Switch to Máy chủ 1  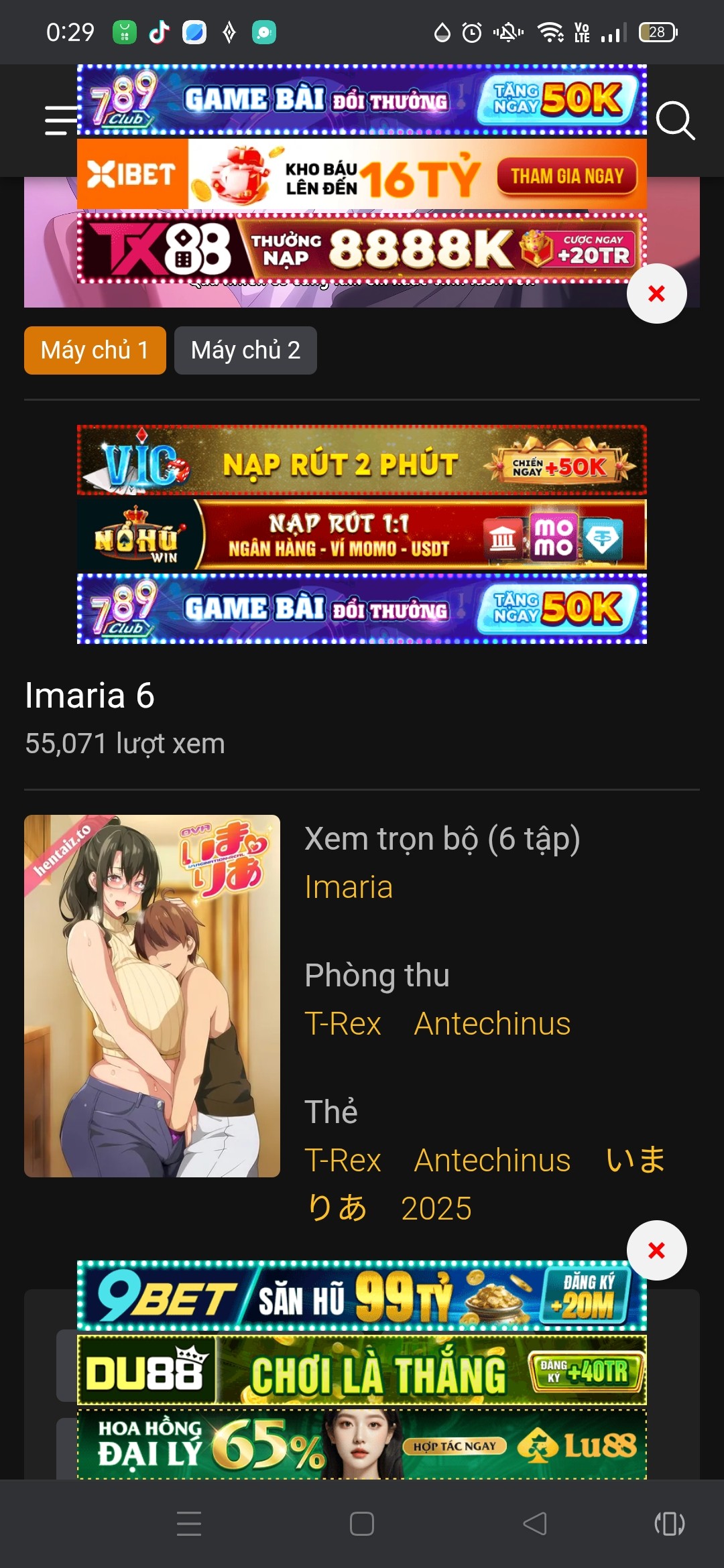[x=95, y=350]
